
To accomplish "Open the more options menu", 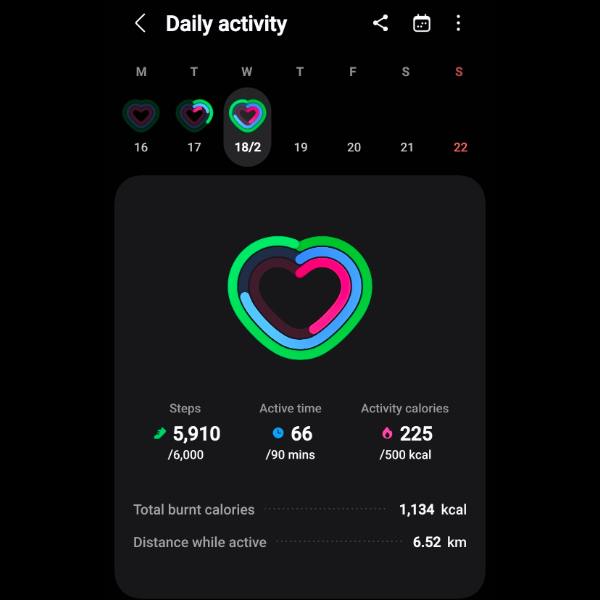I will coord(458,23).
